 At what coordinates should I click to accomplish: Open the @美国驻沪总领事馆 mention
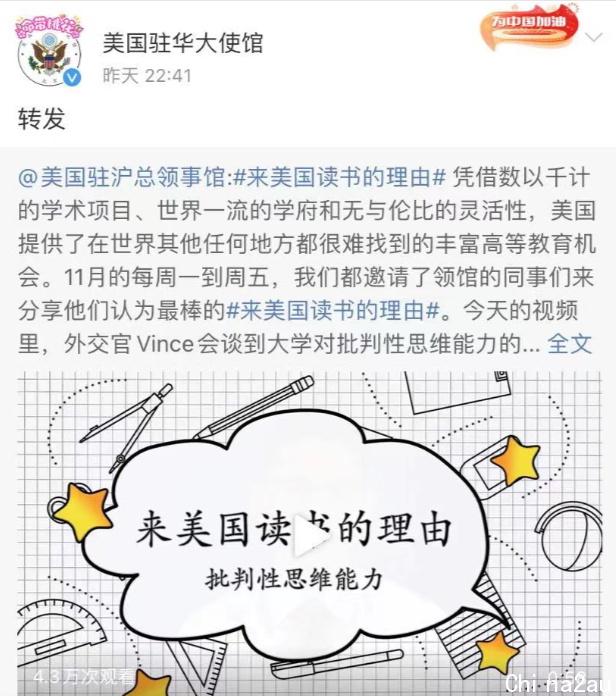[122, 177]
